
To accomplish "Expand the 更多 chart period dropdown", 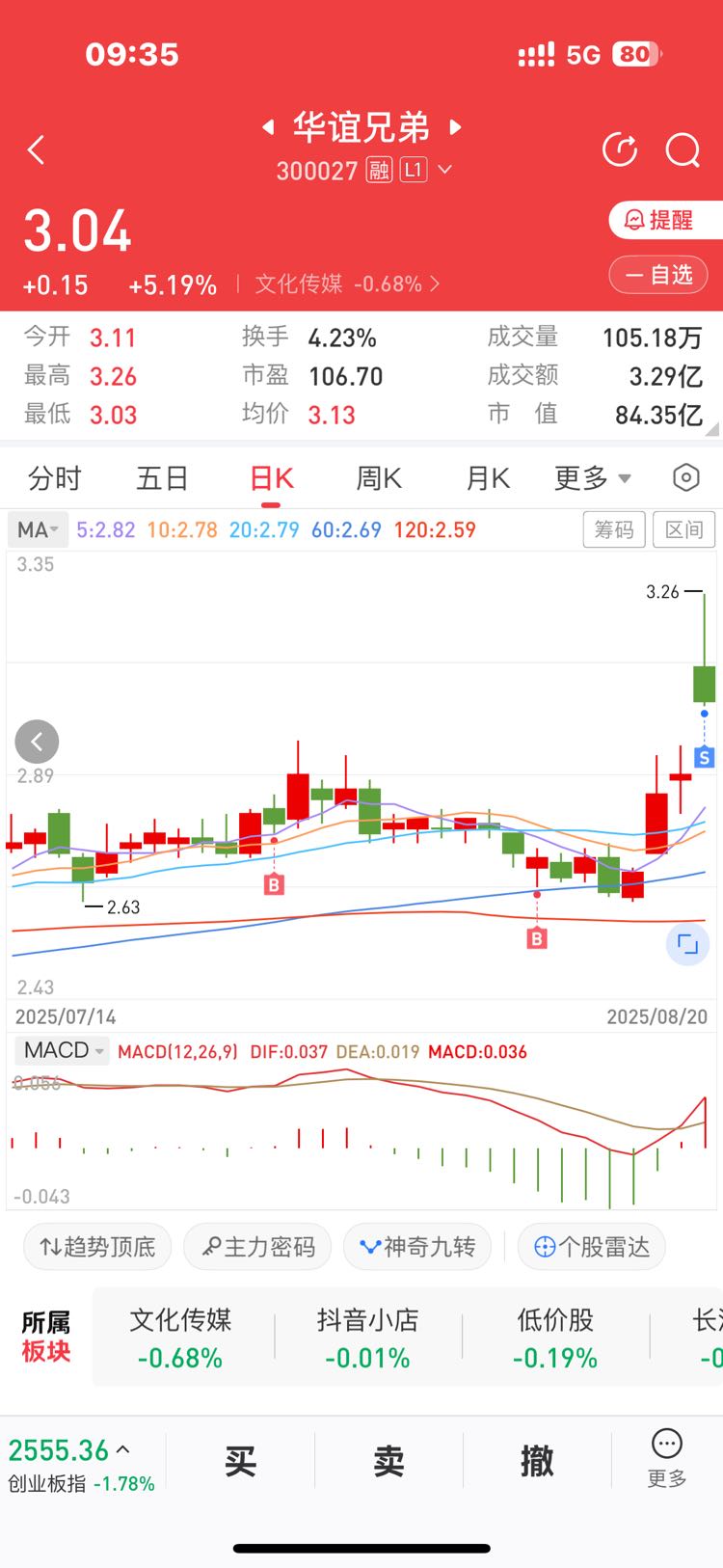I will [592, 477].
